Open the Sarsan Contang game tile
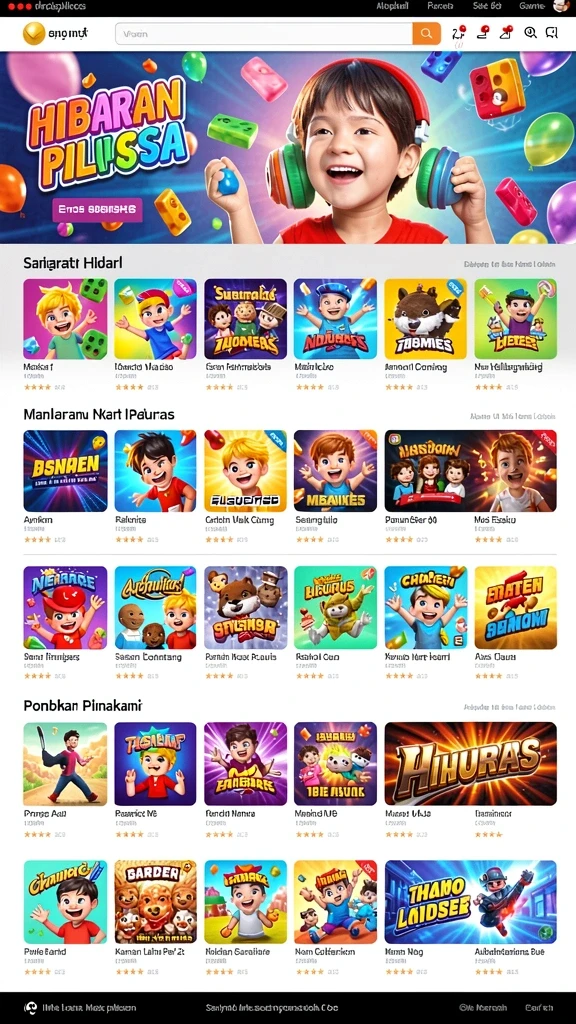Image resolution: width=576 pixels, height=1024 pixels. coord(155,607)
